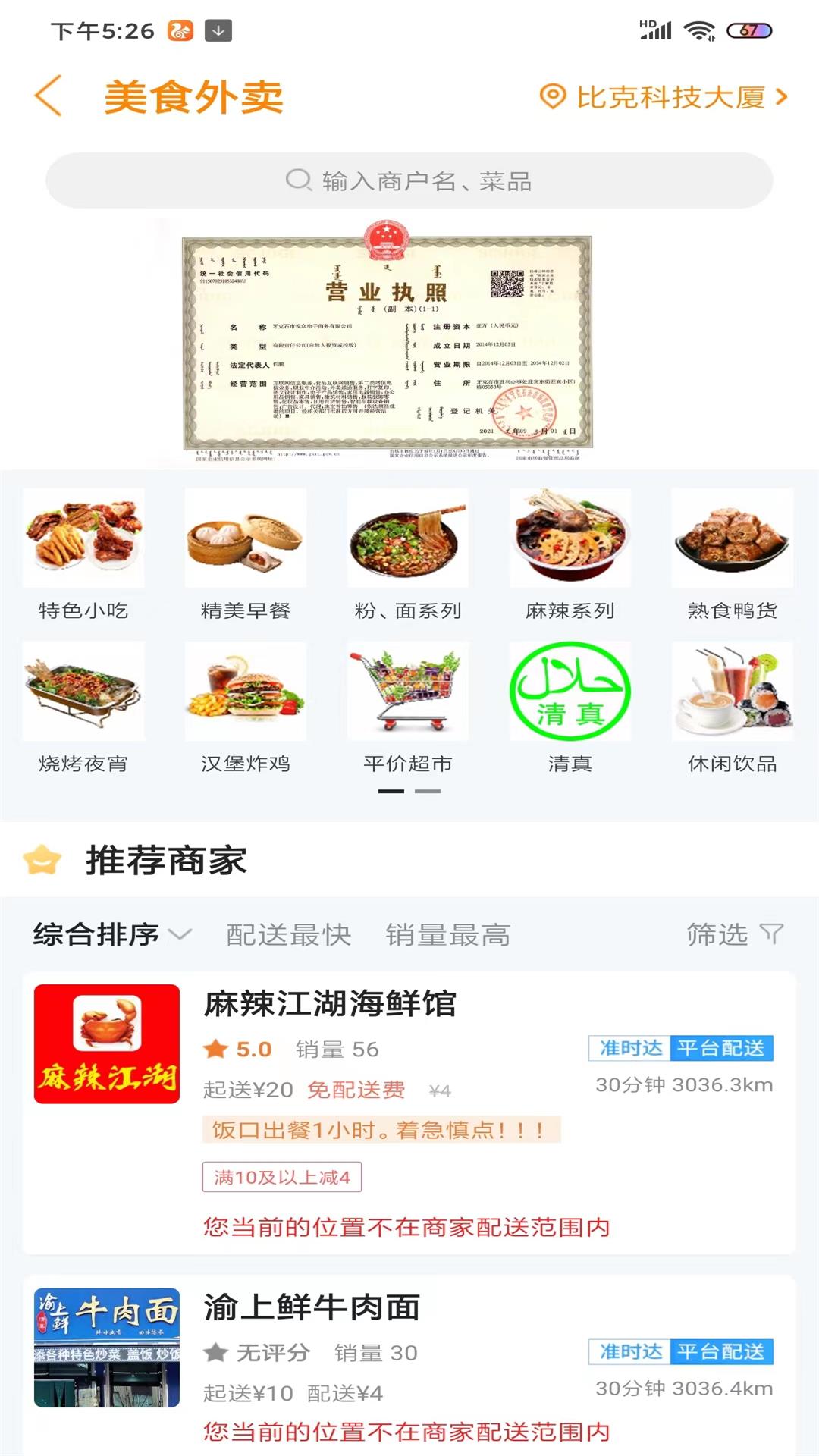This screenshot has height=1456, width=819.
Task: Expand the 综合排序 sort dropdown
Action: click(111, 934)
